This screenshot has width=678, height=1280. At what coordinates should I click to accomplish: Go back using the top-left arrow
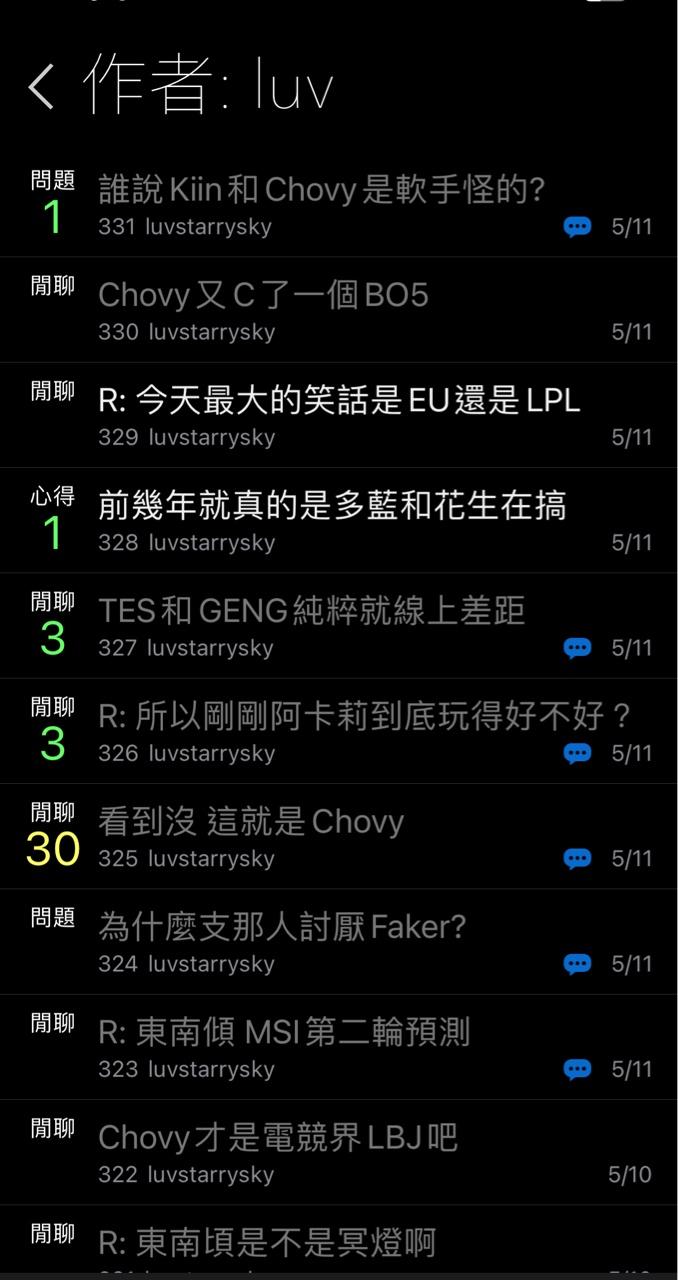coord(42,87)
